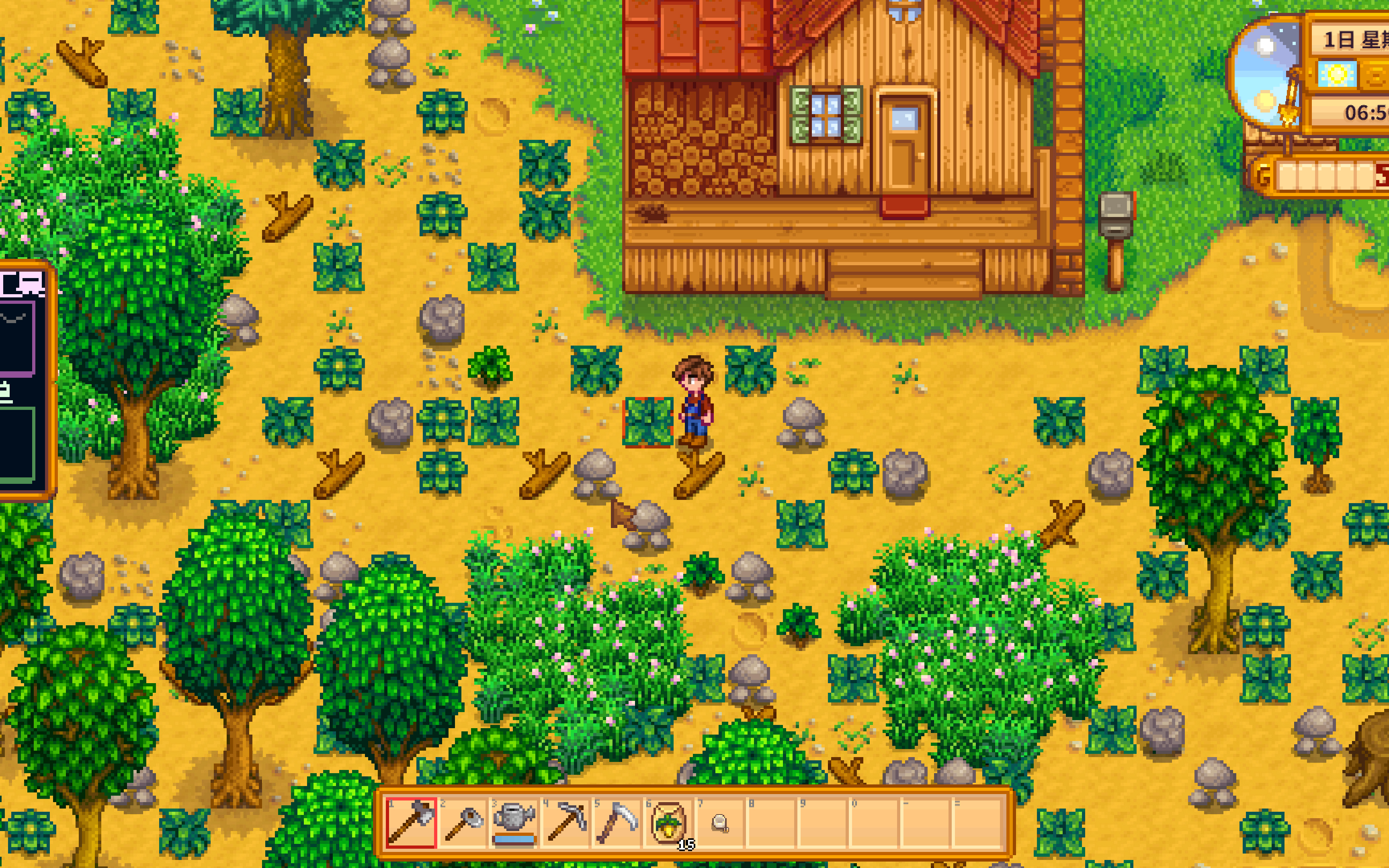The image size is (1389, 868).
Task: Select the axe in toolbar slot 1
Action: pos(411,822)
